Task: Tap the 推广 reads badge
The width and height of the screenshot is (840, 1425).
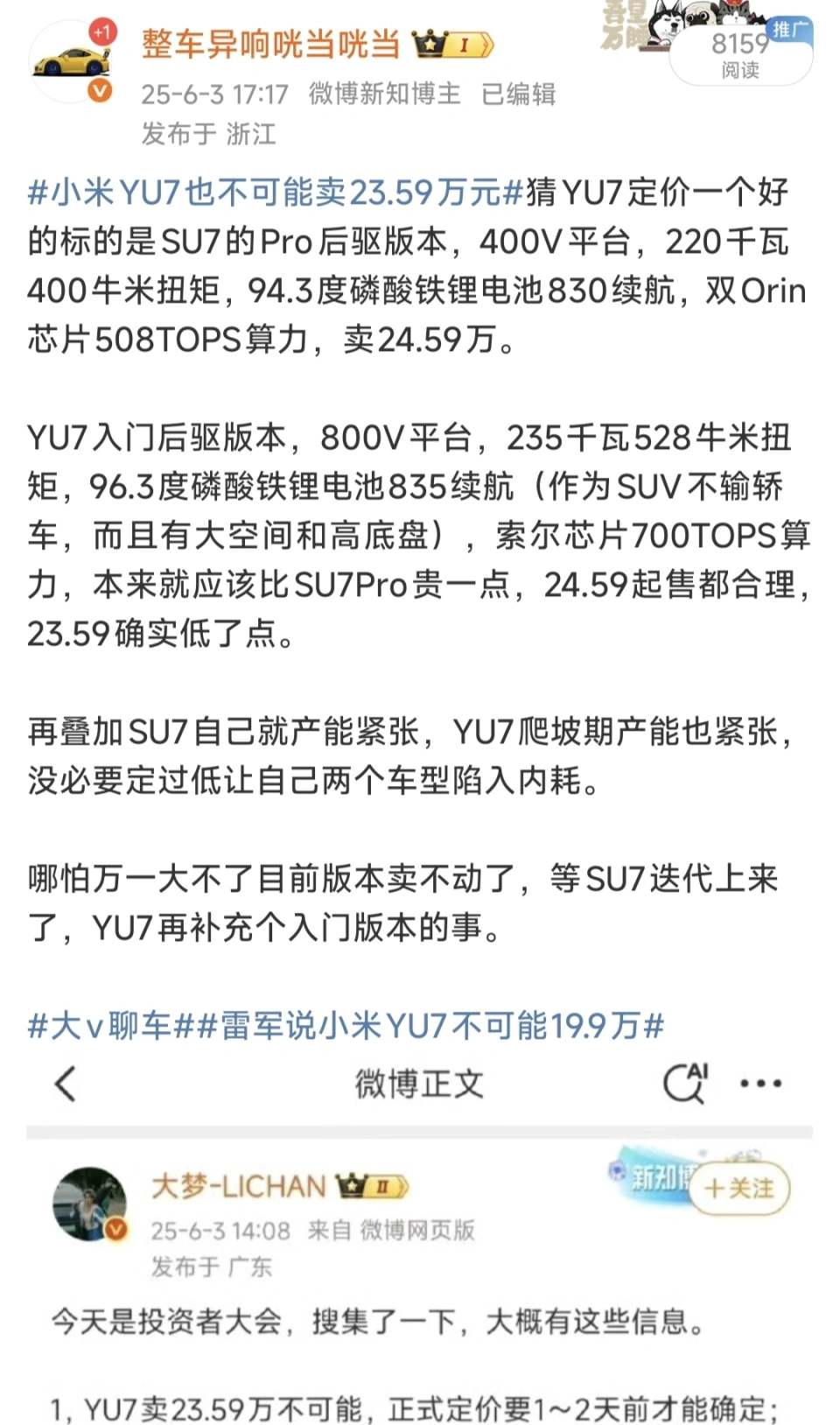Action: click(742, 53)
